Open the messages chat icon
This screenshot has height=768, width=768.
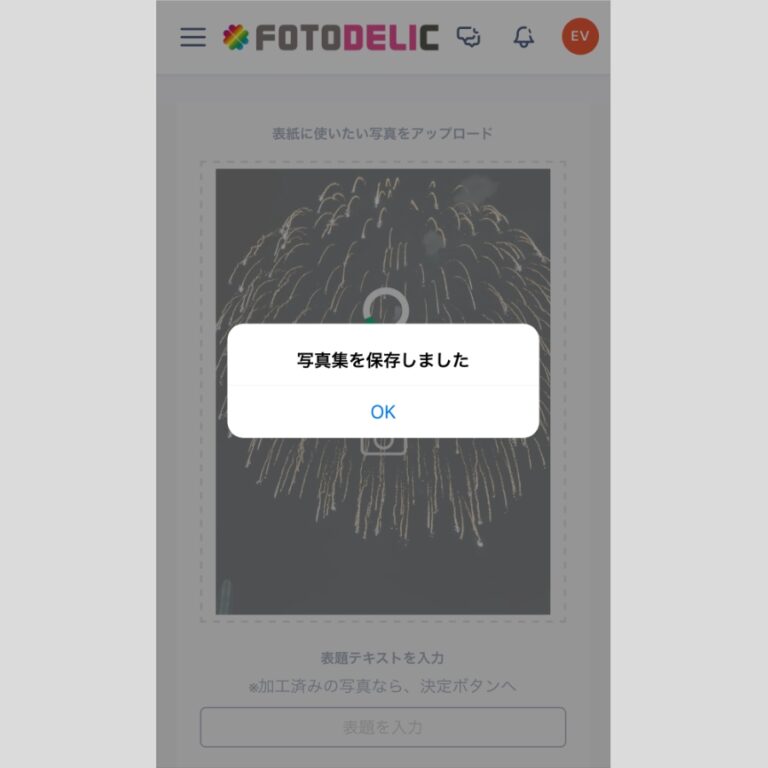(468, 37)
